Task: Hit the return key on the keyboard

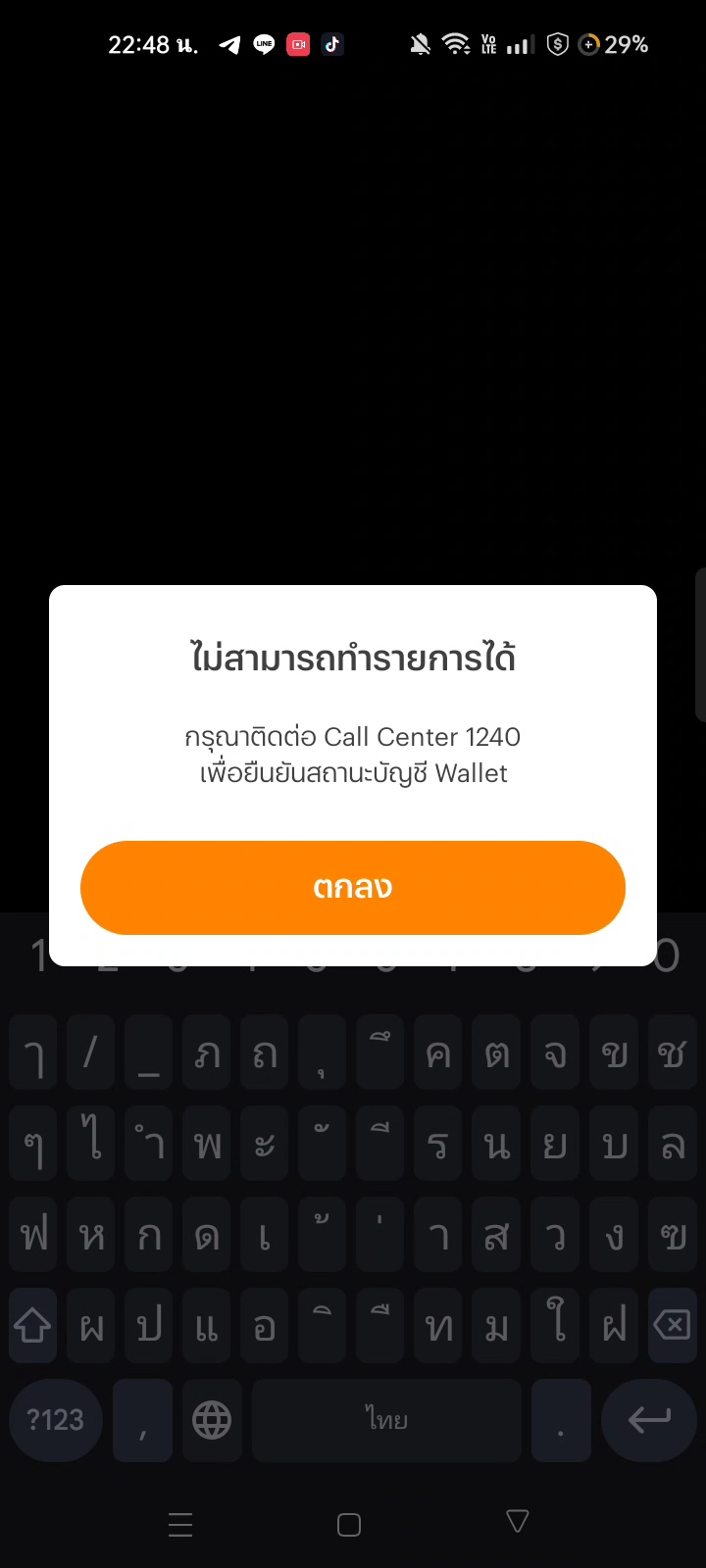Action: (649, 1420)
